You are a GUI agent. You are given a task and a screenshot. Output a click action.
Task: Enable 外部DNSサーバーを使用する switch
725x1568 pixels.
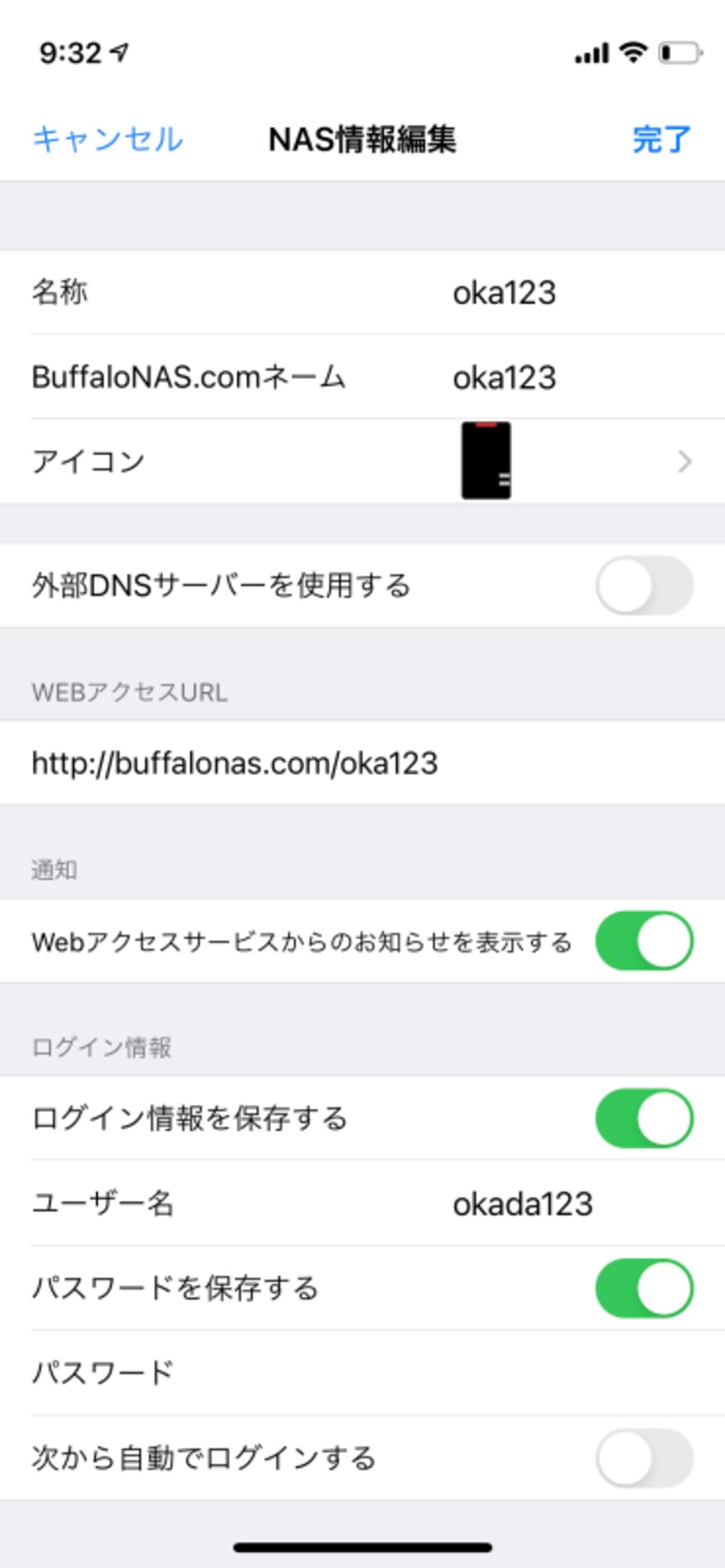pyautogui.click(x=644, y=586)
